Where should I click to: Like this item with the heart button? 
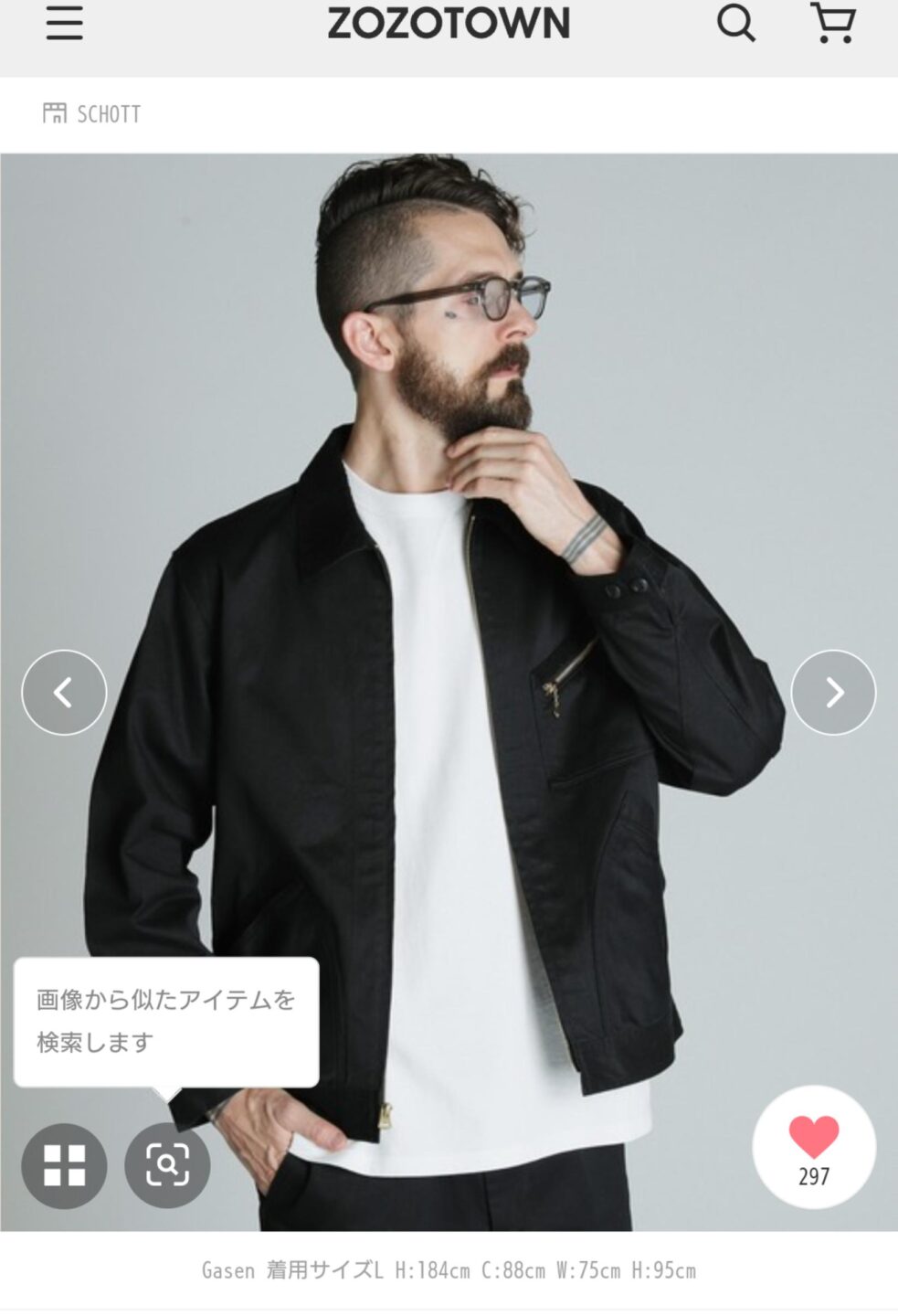813,1147
